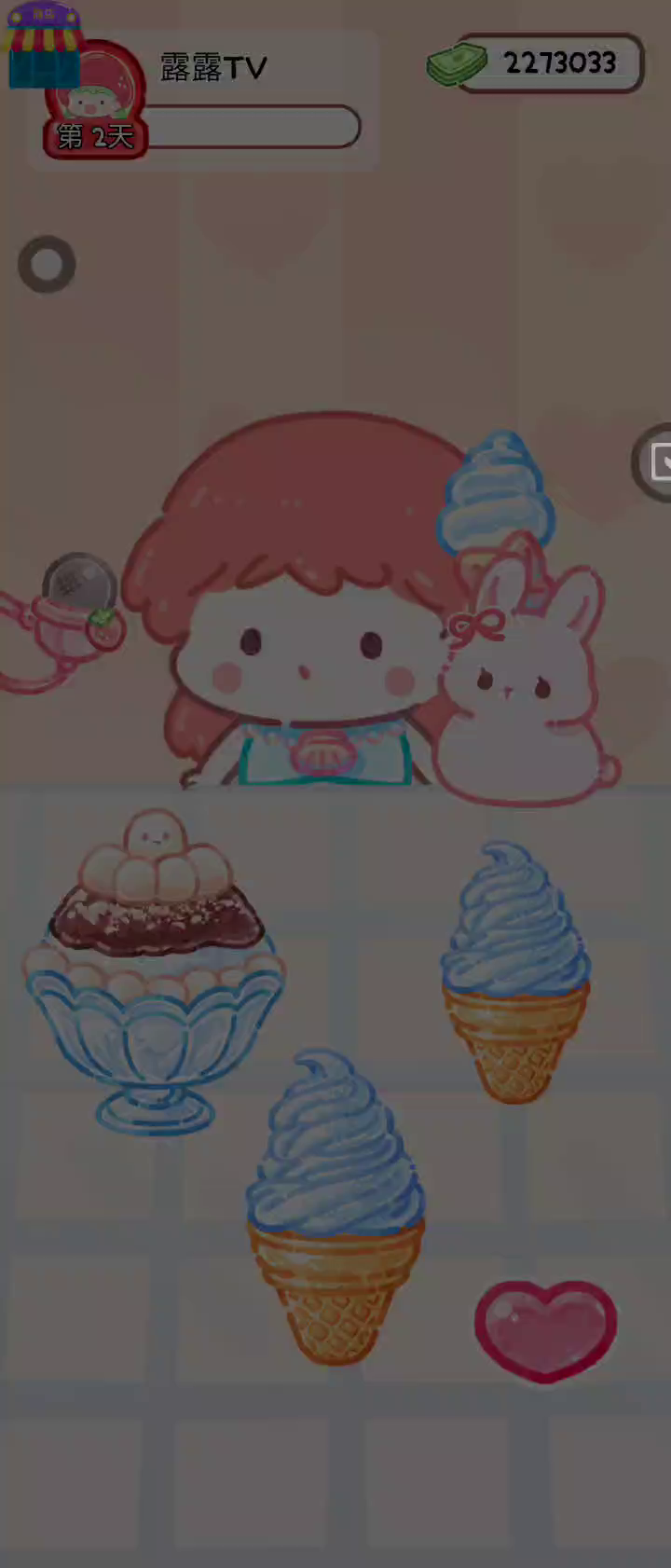The width and height of the screenshot is (671, 1568).
Task: Open the shop icon at top corner
Action: (x=43, y=45)
